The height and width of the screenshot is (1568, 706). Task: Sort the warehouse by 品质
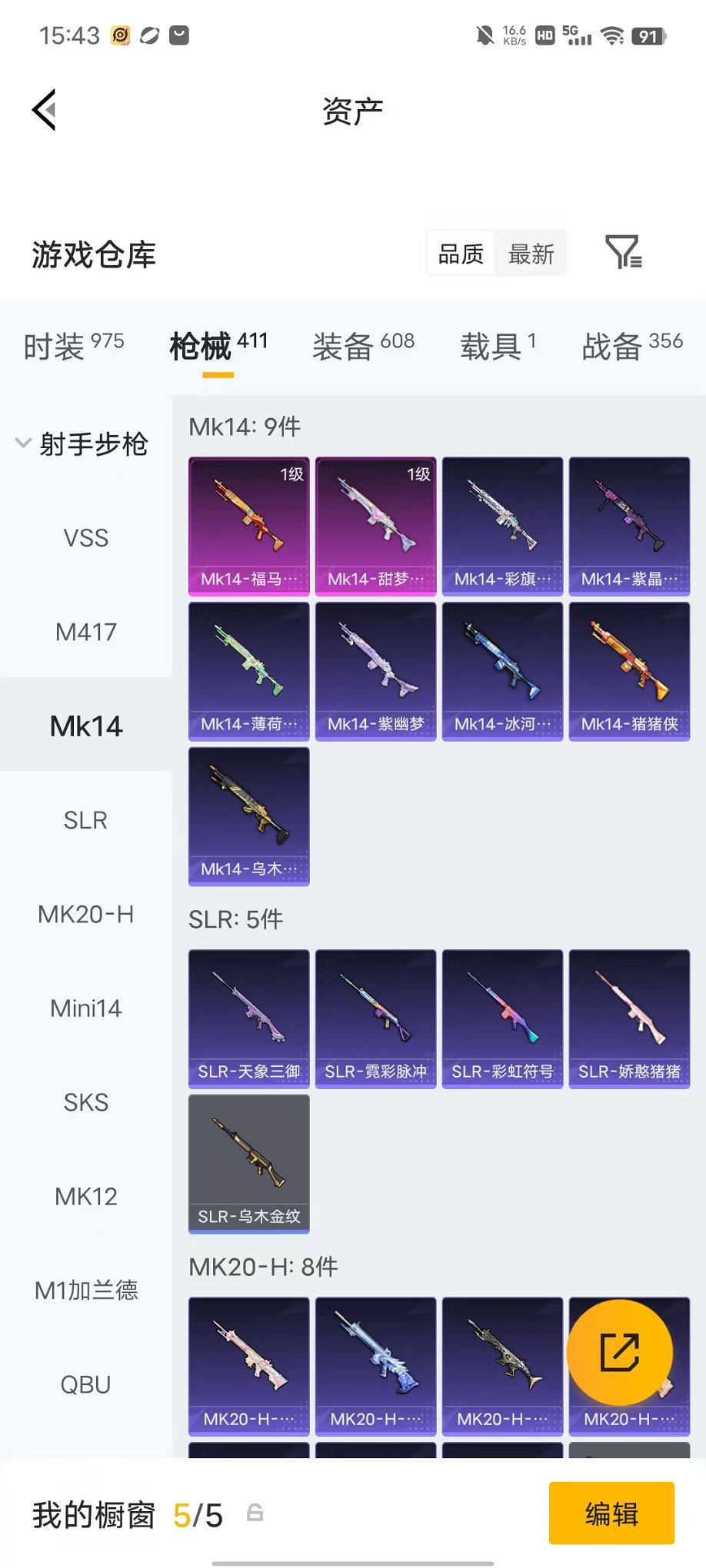point(461,254)
